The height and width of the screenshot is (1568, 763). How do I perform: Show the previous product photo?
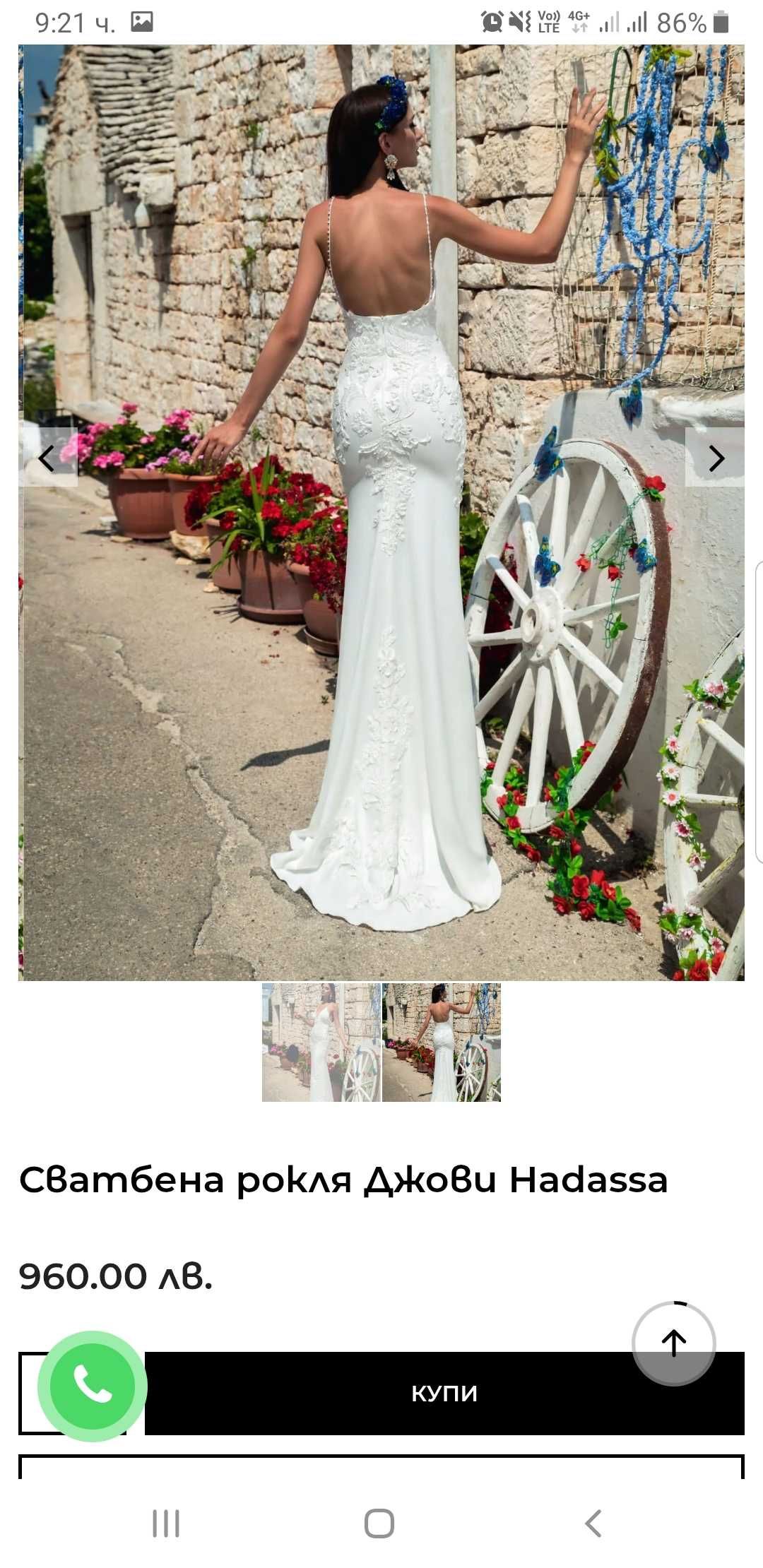[x=47, y=458]
